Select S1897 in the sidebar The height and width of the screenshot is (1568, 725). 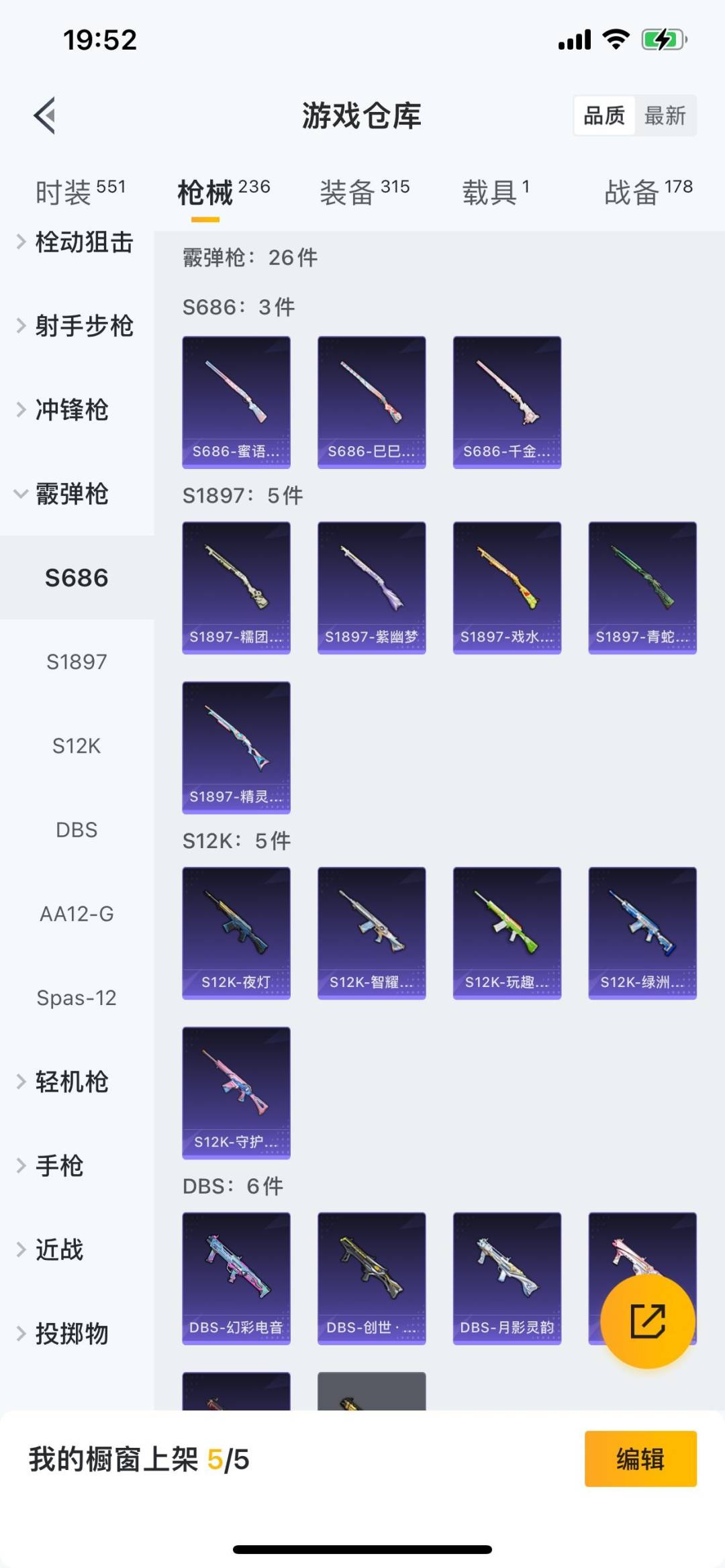[x=77, y=662]
